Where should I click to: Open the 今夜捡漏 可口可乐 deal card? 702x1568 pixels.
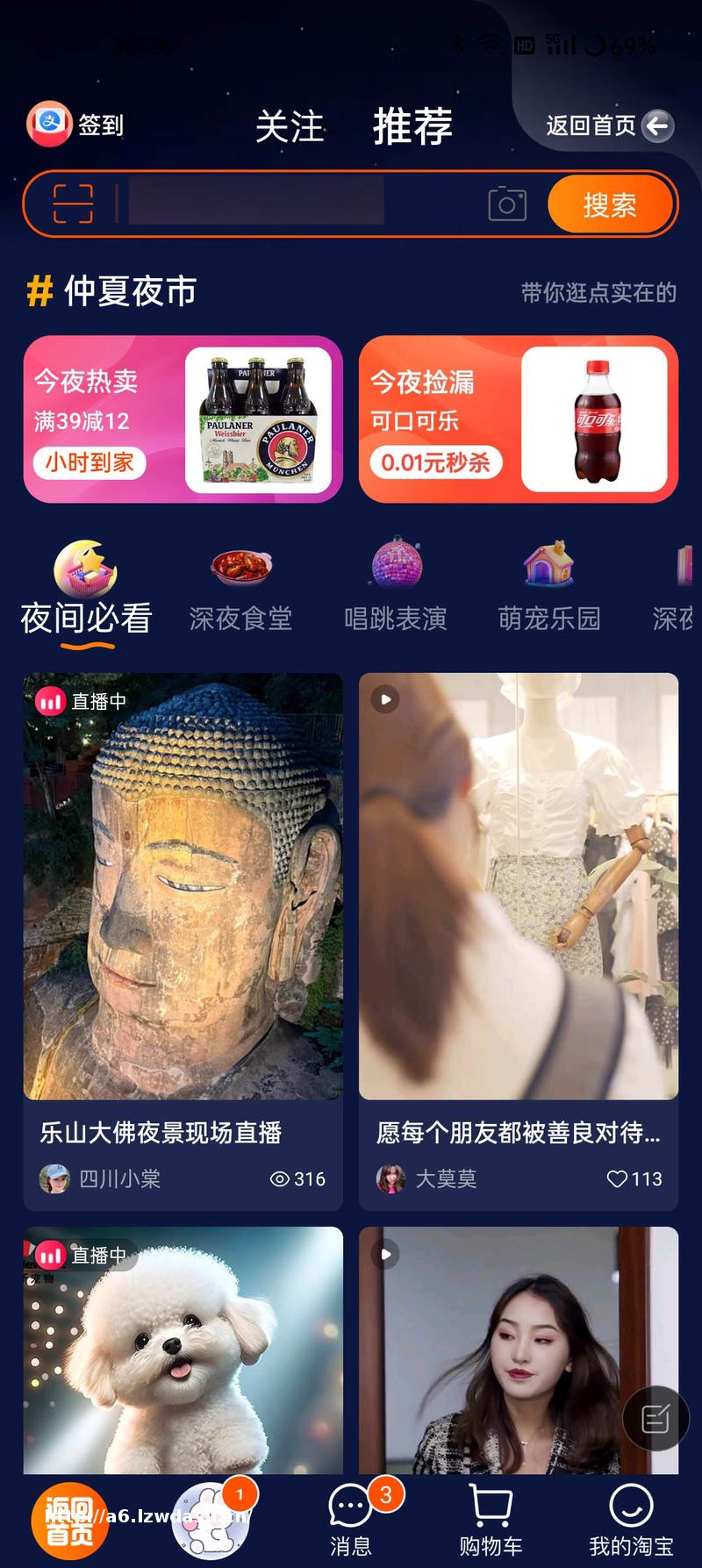point(518,419)
